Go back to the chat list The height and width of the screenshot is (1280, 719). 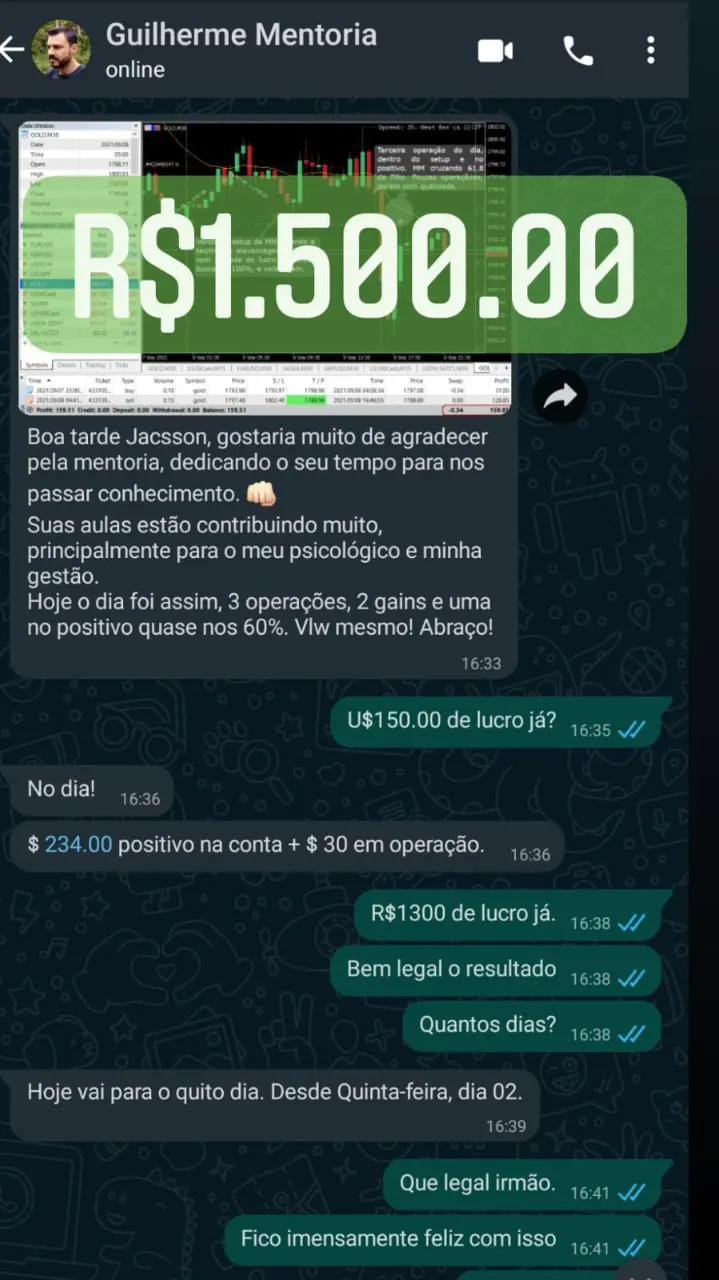(13, 49)
